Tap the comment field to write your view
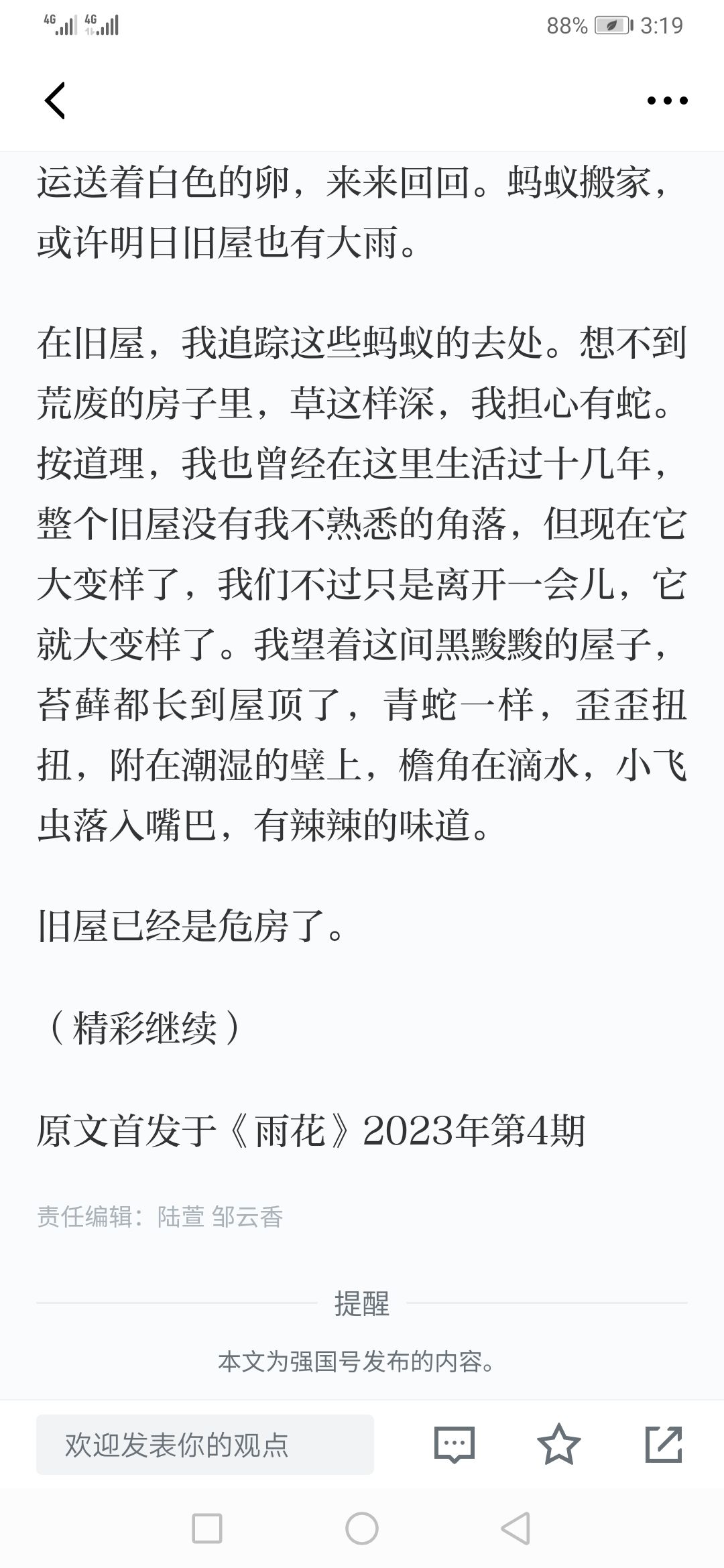The width and height of the screenshot is (724, 1568). (x=205, y=1445)
